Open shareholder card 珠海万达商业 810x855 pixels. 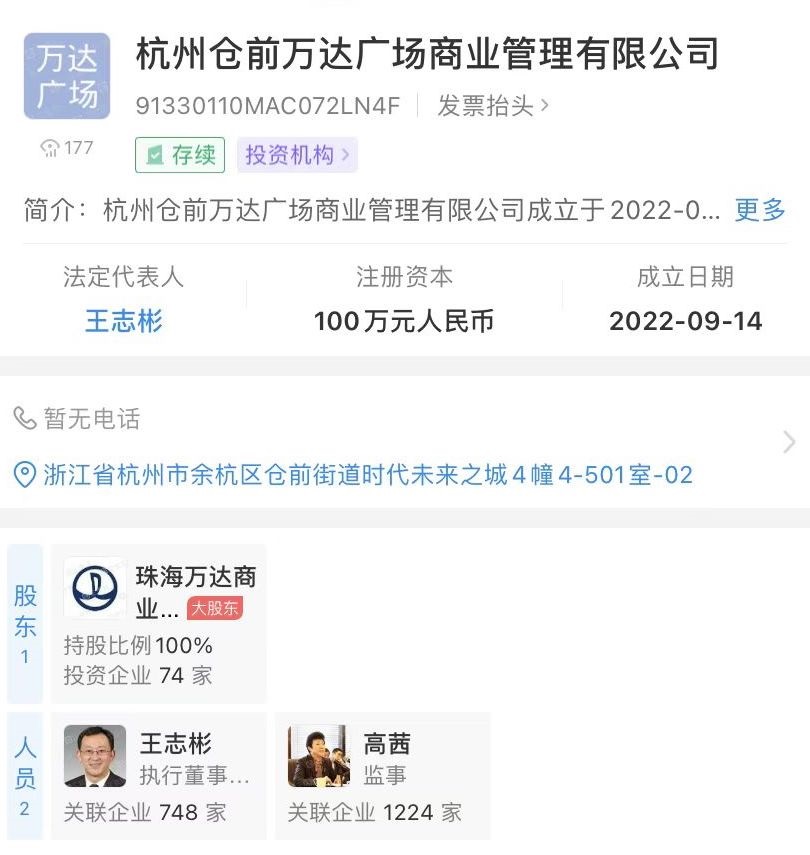tap(159, 624)
